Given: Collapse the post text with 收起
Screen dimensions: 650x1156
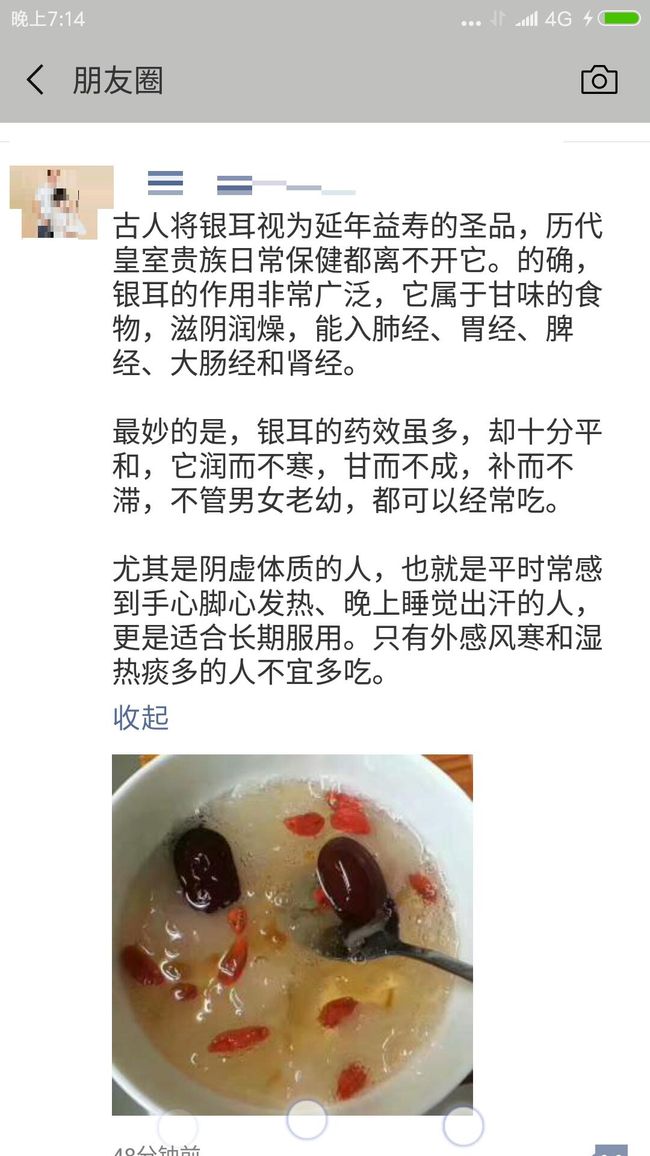Looking at the screenshot, I should click(x=141, y=717).
